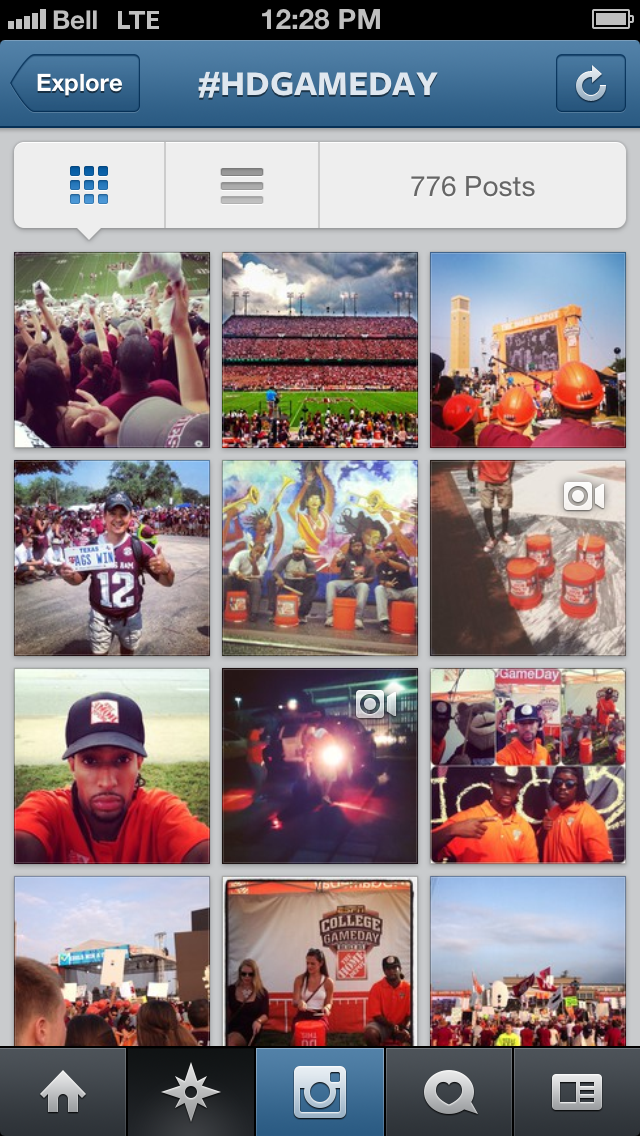Open the GameDay photo collage
Screen dimensions: 640x1136
(528, 766)
